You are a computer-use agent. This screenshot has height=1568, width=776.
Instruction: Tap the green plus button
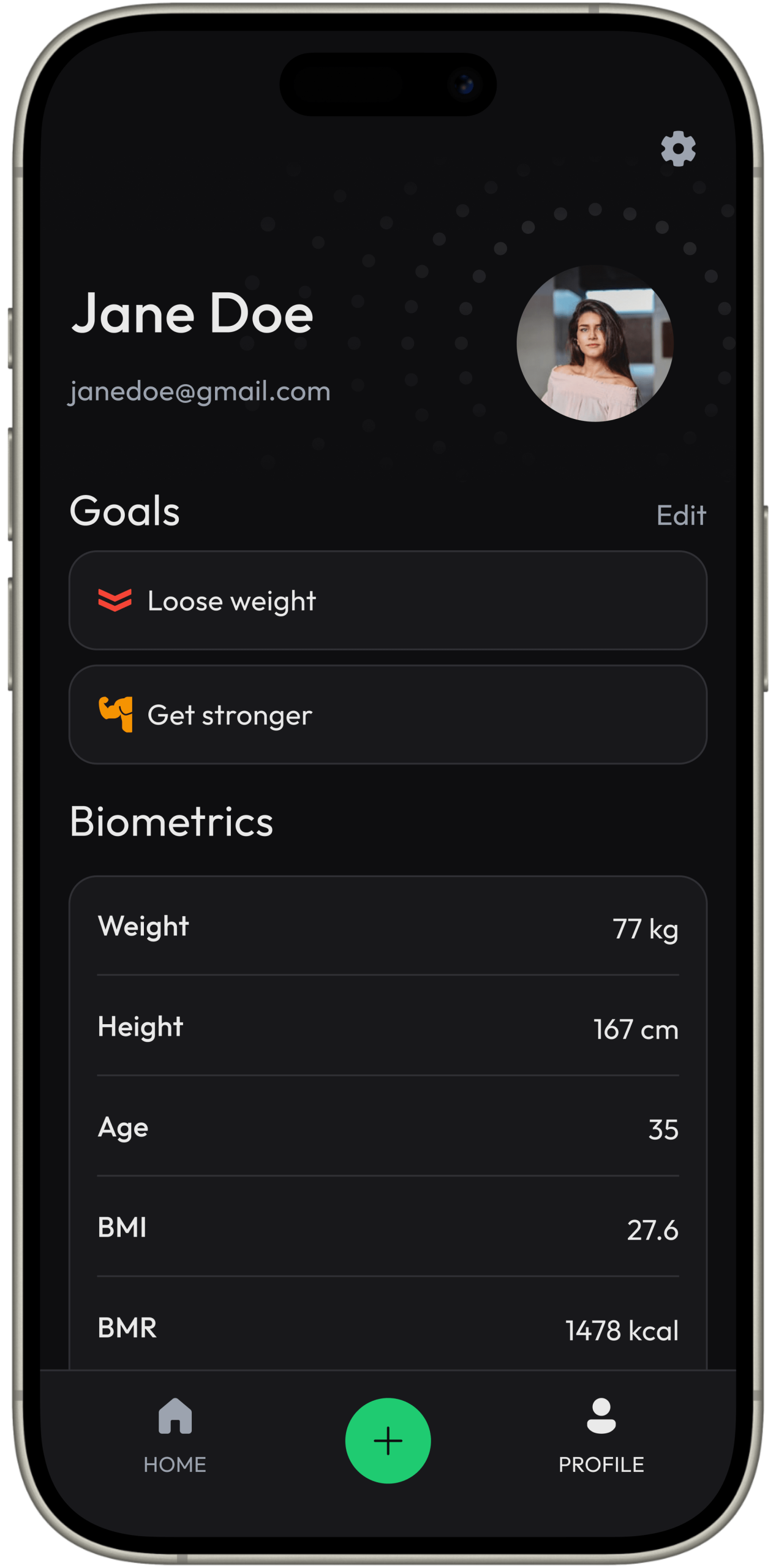point(388,1441)
